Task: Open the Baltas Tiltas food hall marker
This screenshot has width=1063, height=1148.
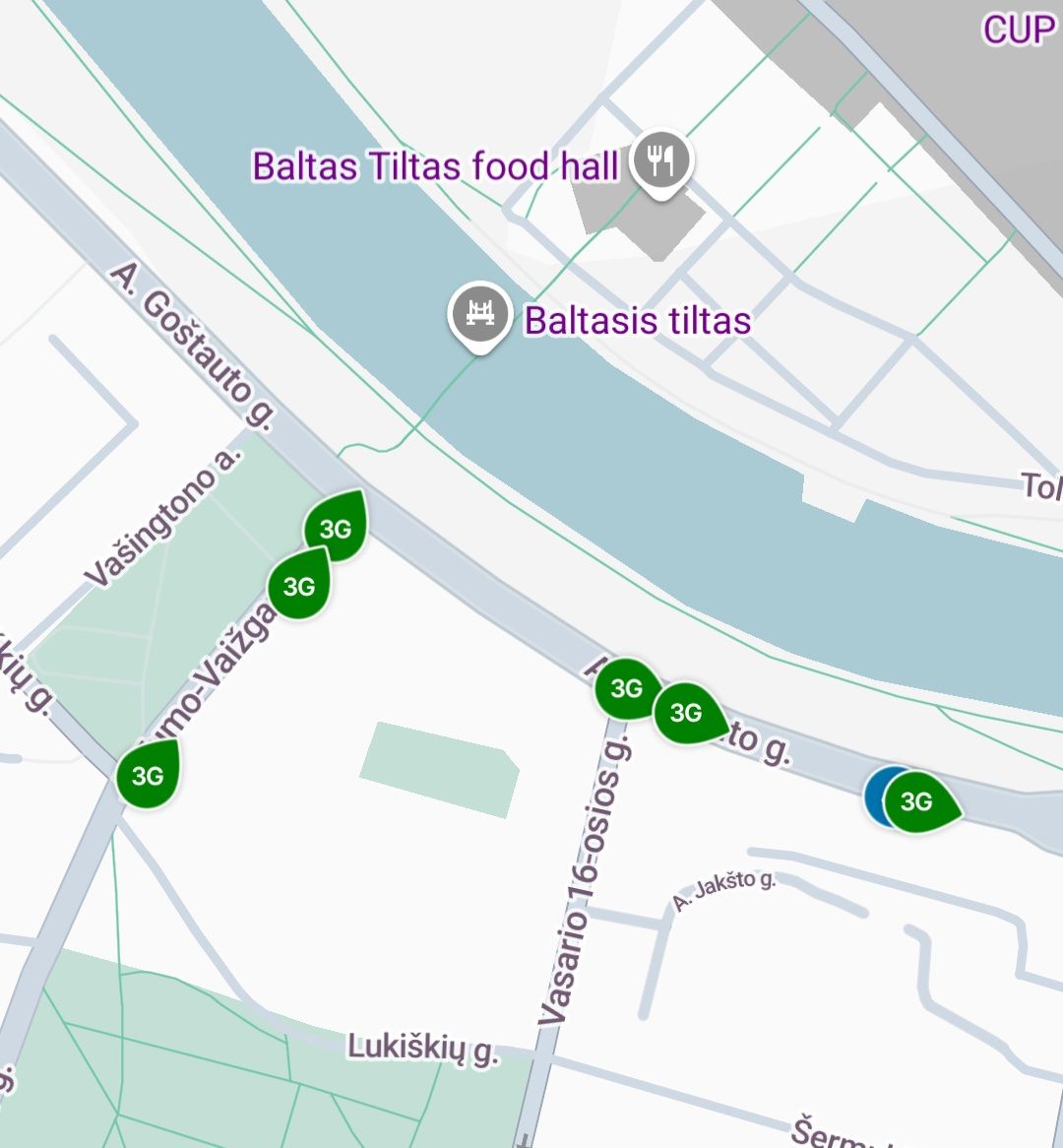Action: coord(661,159)
